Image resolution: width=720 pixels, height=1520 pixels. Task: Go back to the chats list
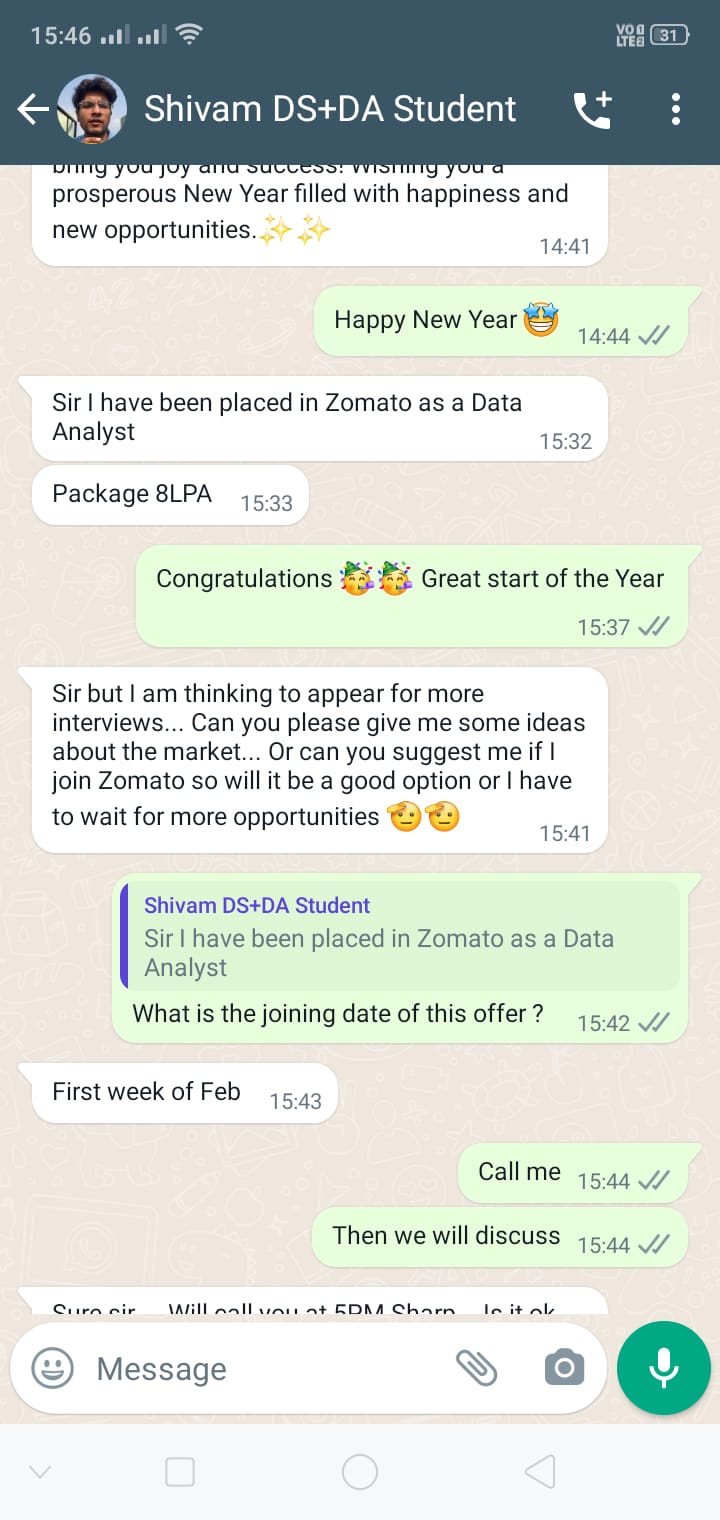(x=33, y=109)
